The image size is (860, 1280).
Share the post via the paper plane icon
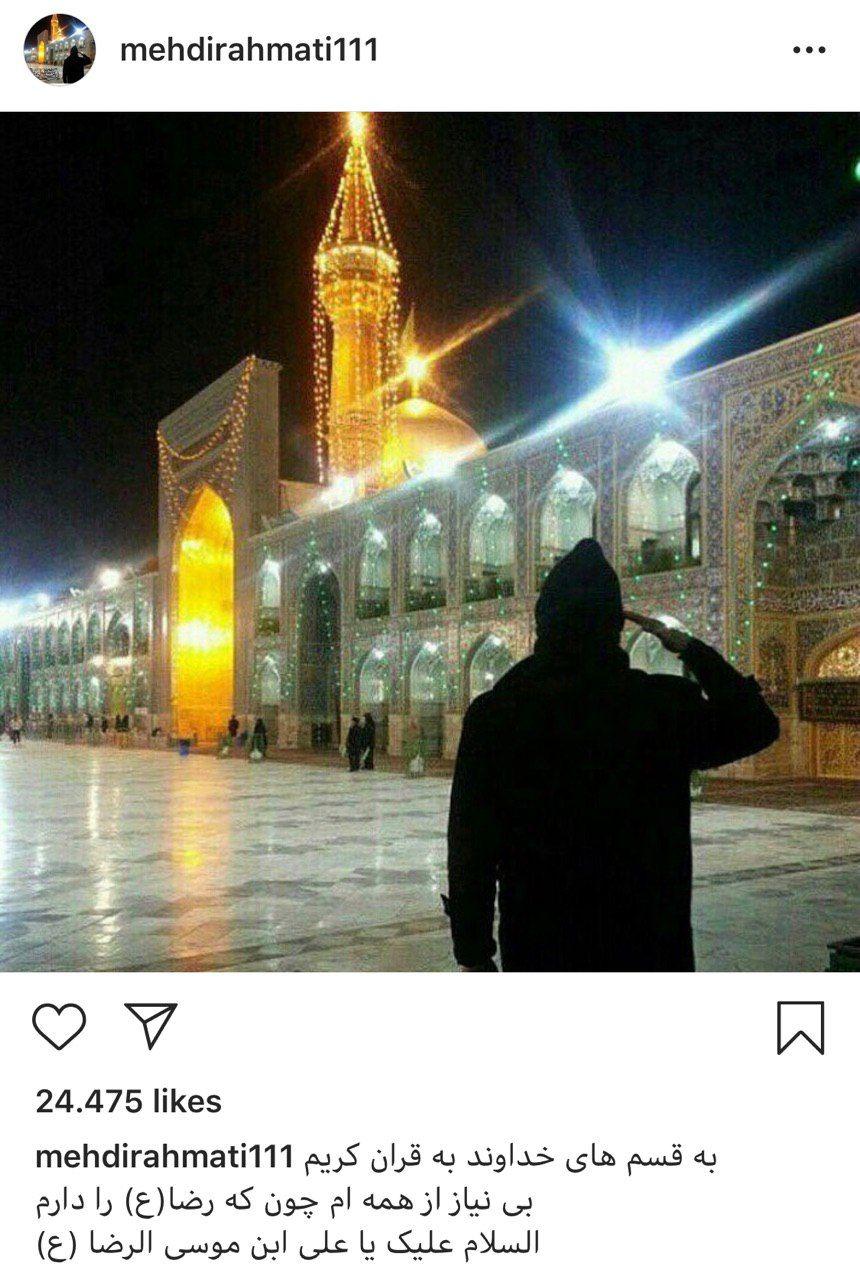tap(151, 1026)
